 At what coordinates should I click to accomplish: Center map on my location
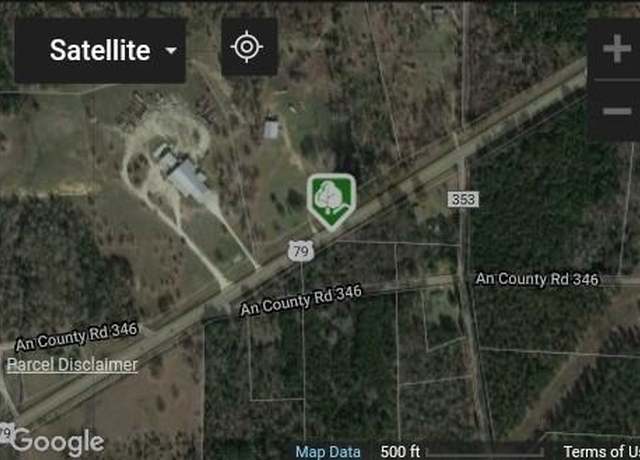[x=248, y=47]
